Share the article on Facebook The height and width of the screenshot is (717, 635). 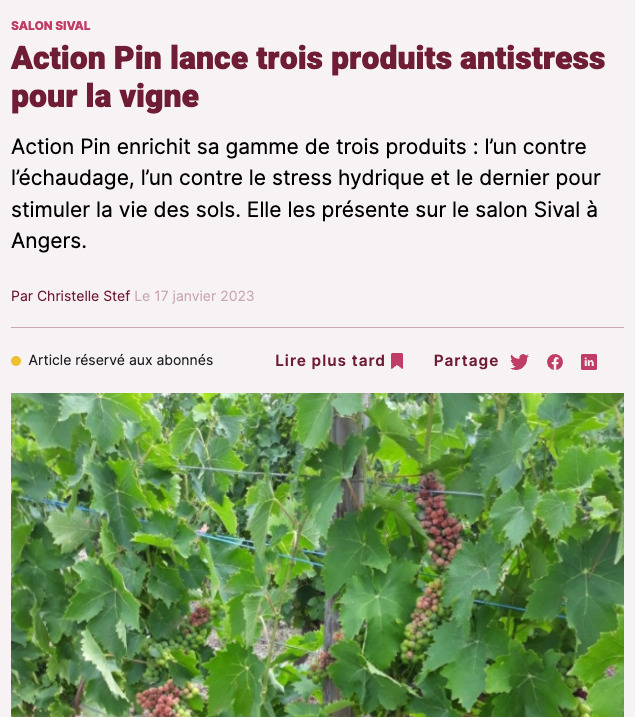[x=555, y=362]
